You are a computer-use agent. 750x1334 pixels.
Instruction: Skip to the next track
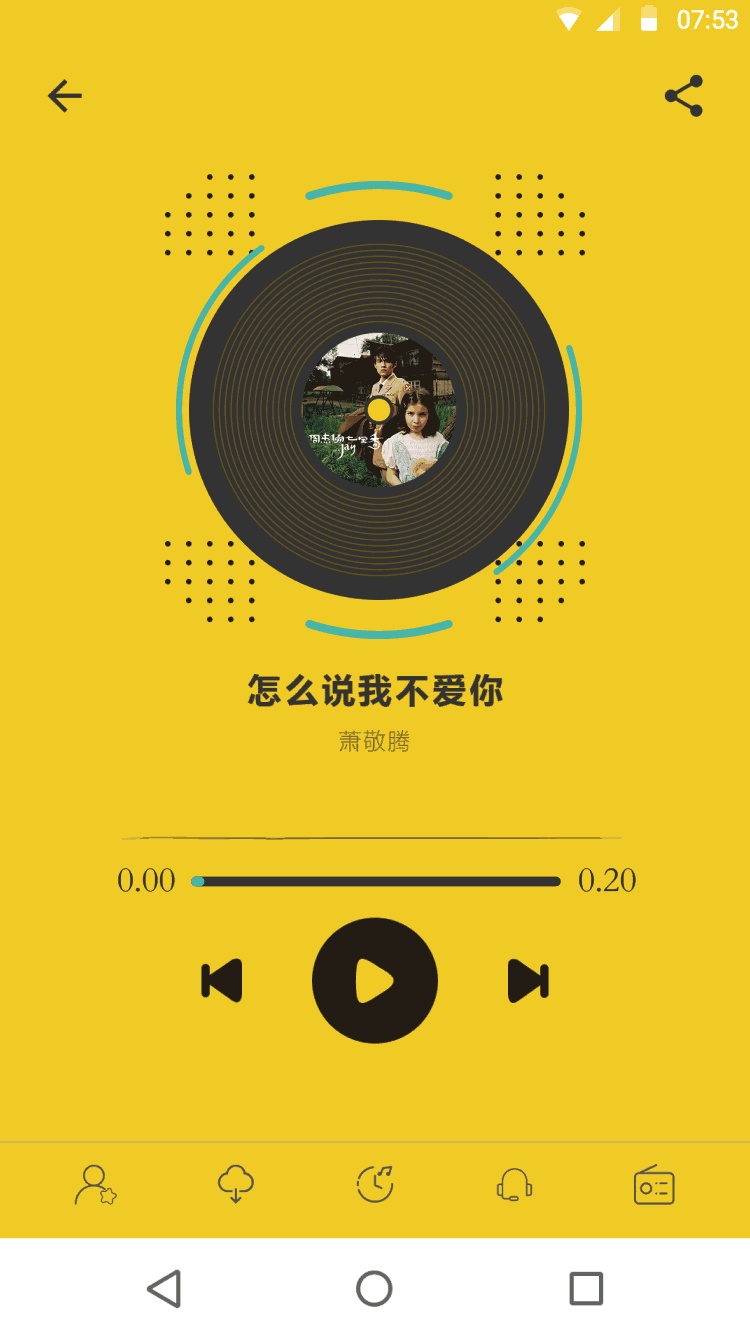tap(528, 980)
